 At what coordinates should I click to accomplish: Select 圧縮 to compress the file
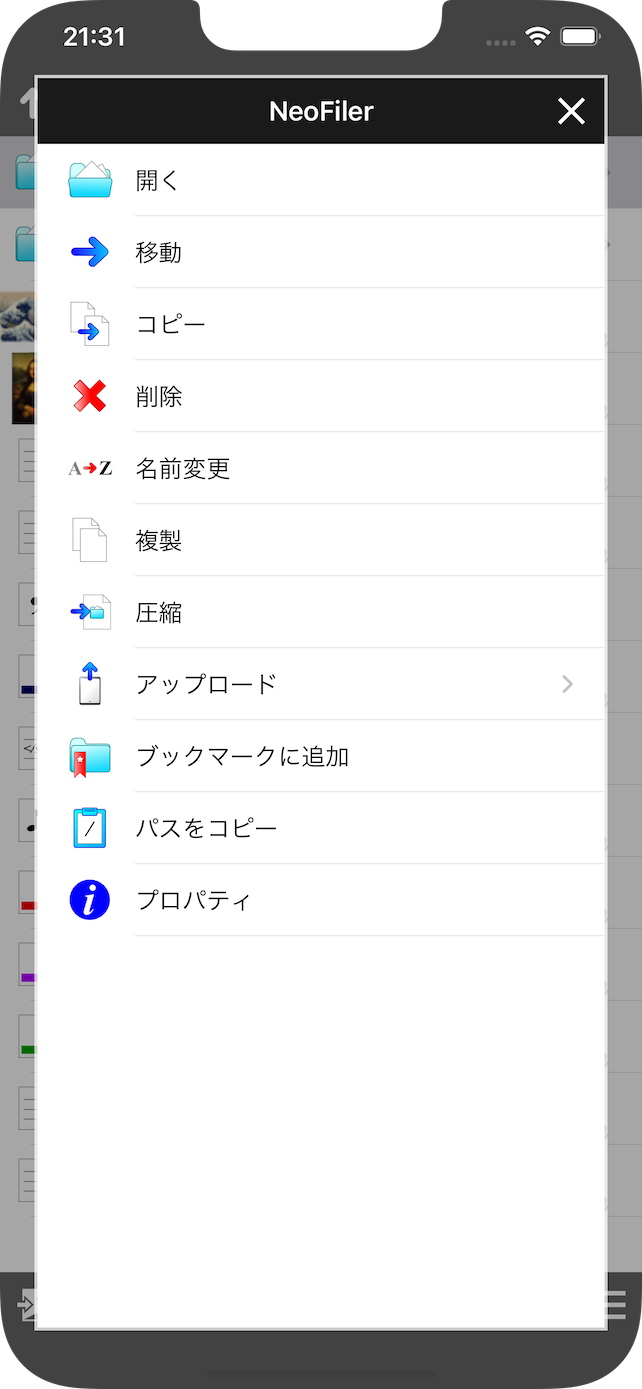(x=321, y=612)
